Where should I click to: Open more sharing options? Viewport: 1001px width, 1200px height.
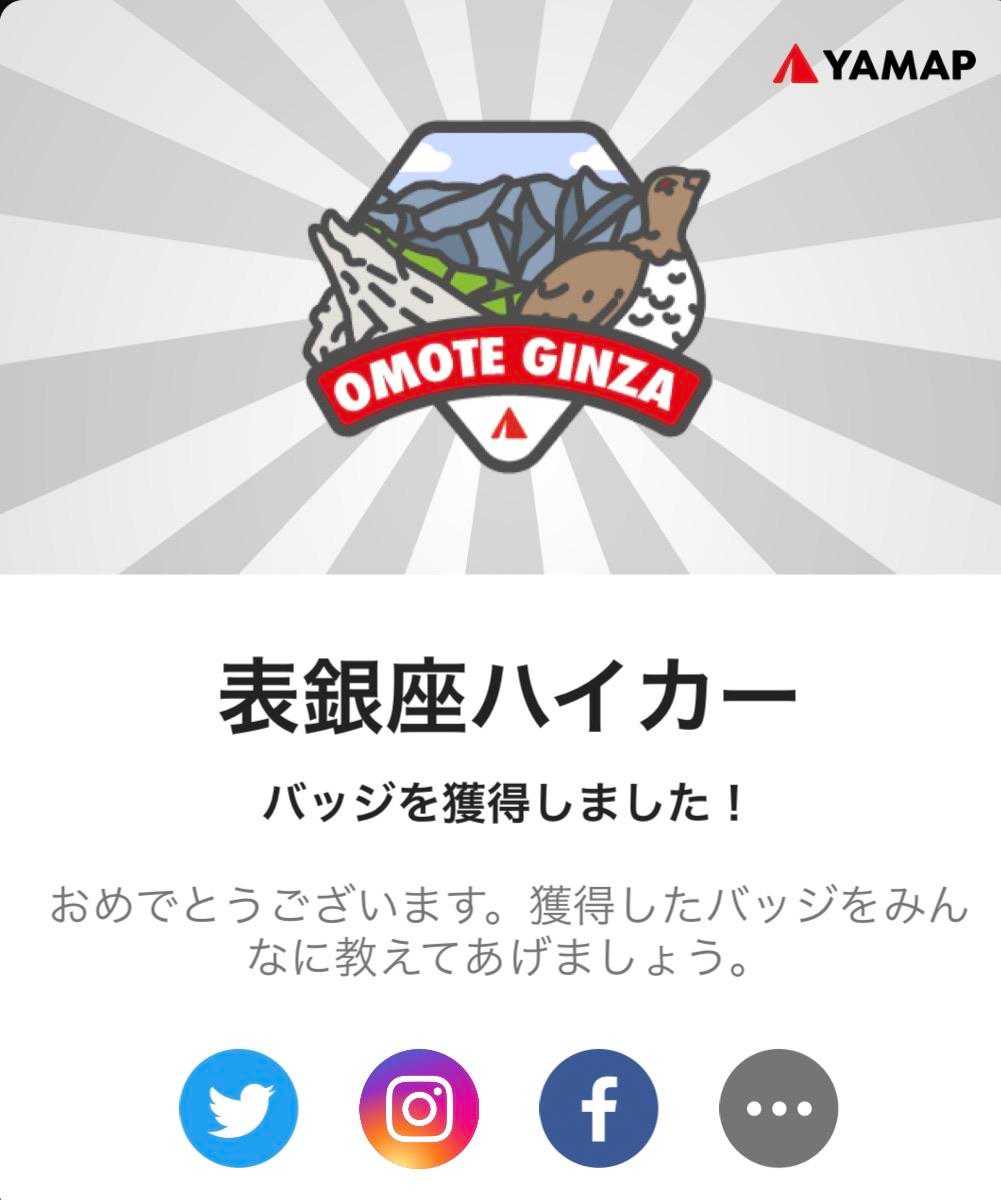[778, 1108]
